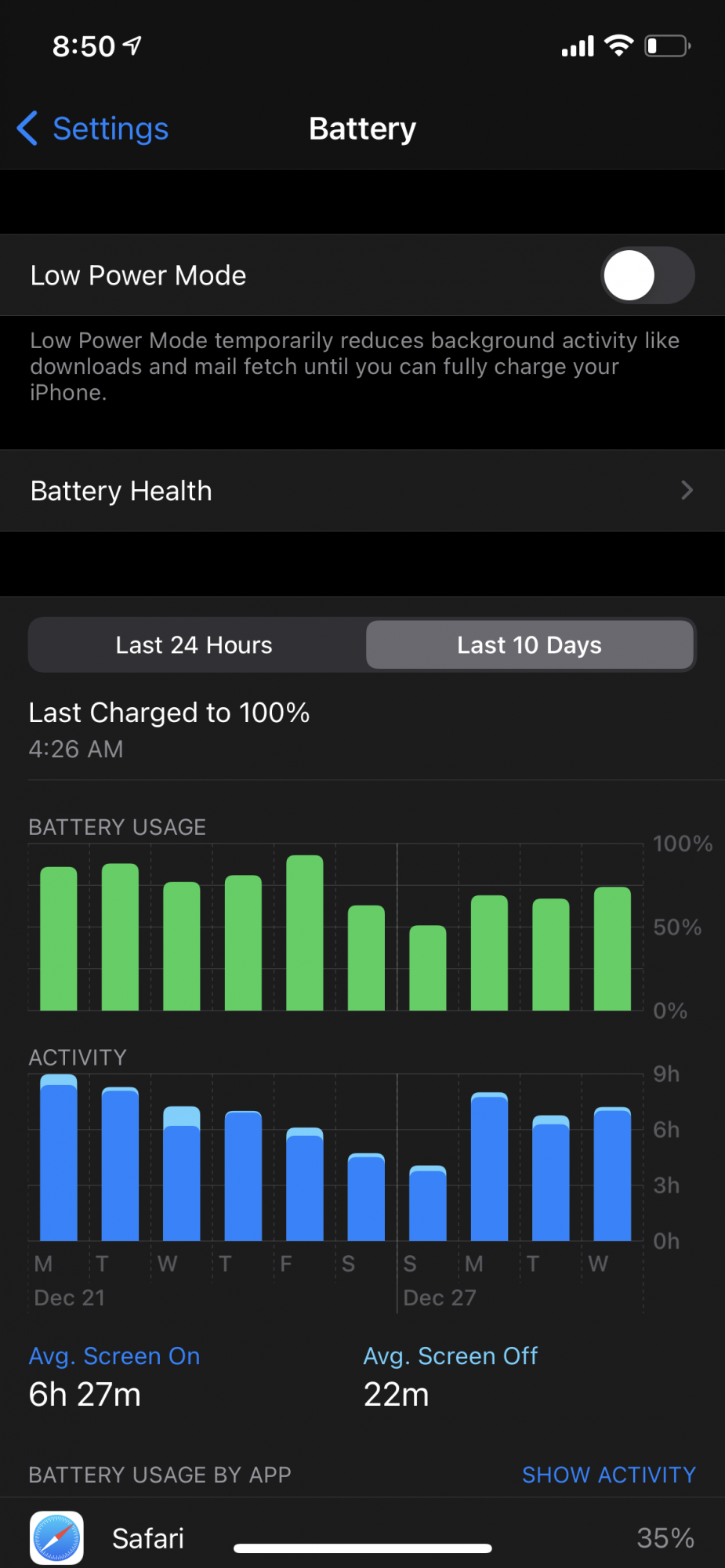Open Safari battery usage row
Image resolution: width=725 pixels, height=1568 pixels.
coord(362,1537)
